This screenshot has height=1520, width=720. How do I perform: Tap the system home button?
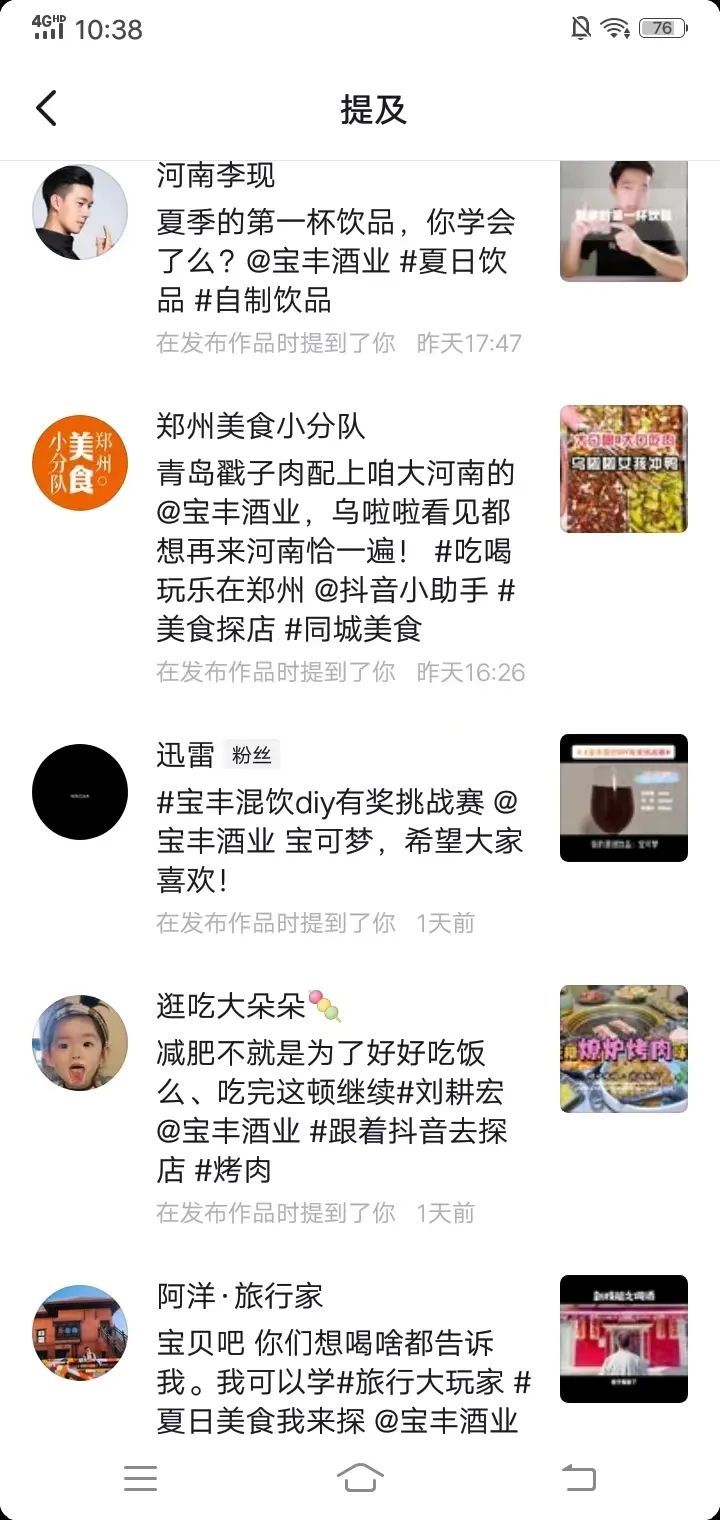pos(360,1477)
